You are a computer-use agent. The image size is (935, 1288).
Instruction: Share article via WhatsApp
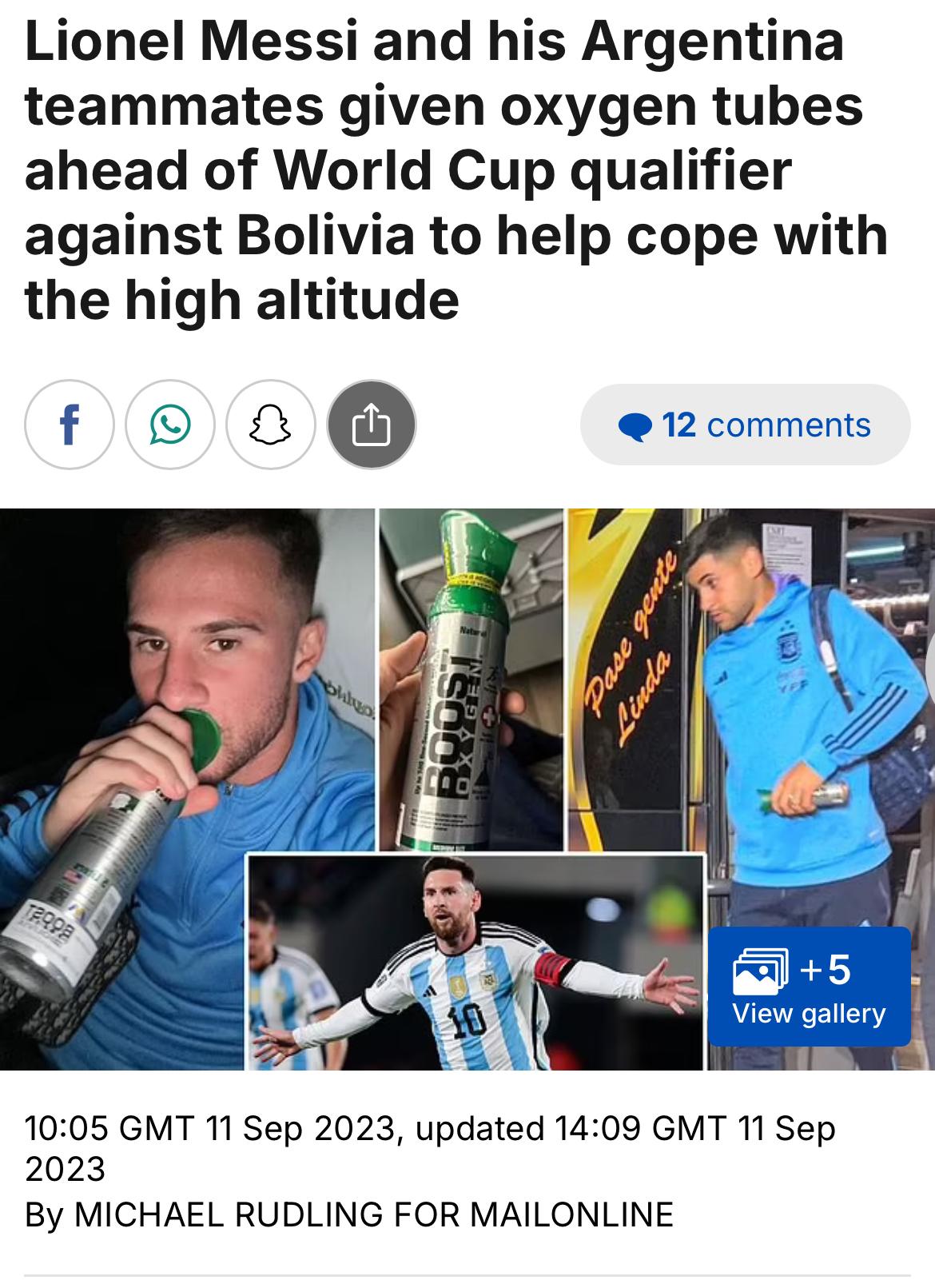coord(169,425)
